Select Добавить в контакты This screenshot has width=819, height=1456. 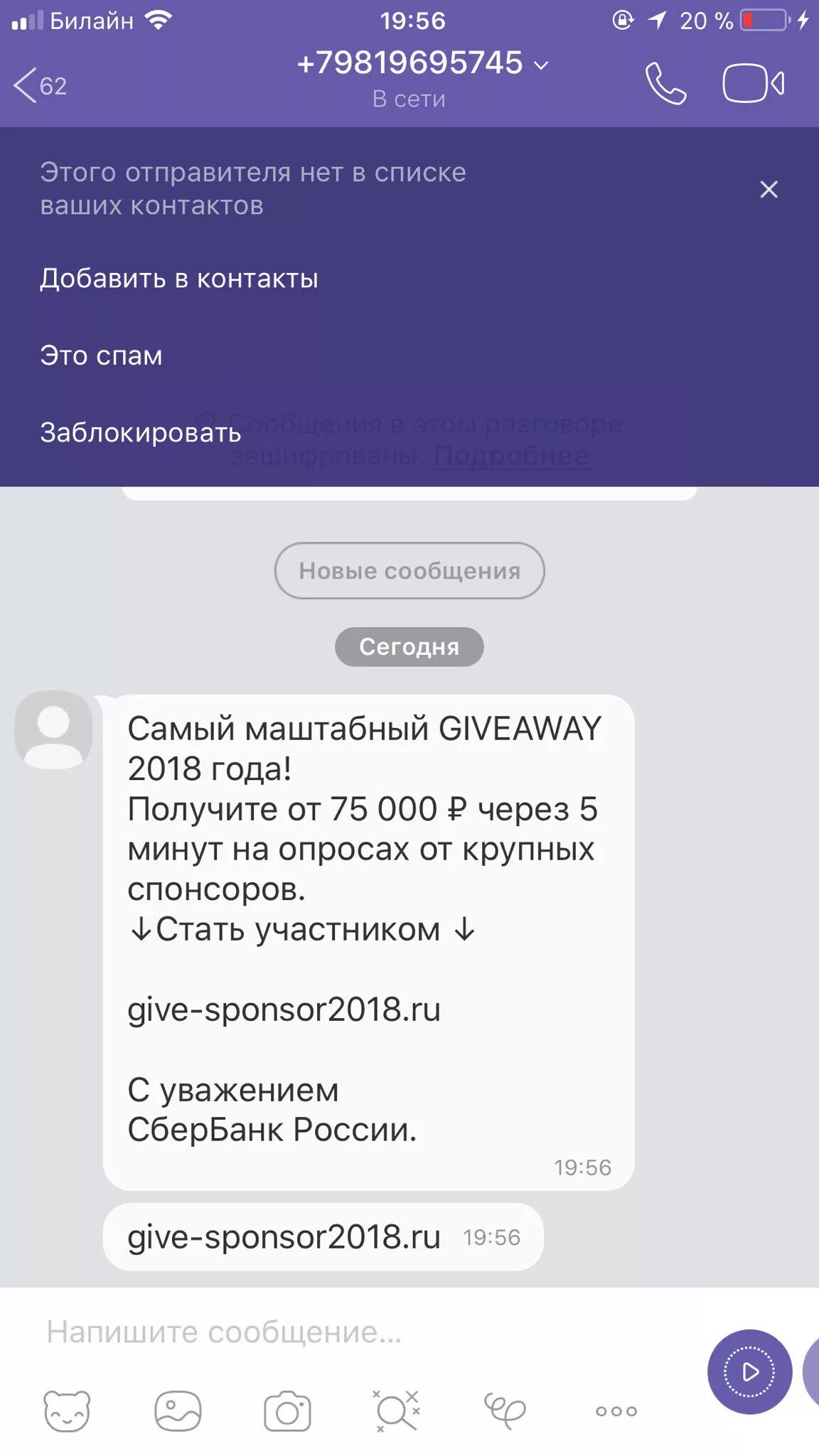tap(179, 278)
